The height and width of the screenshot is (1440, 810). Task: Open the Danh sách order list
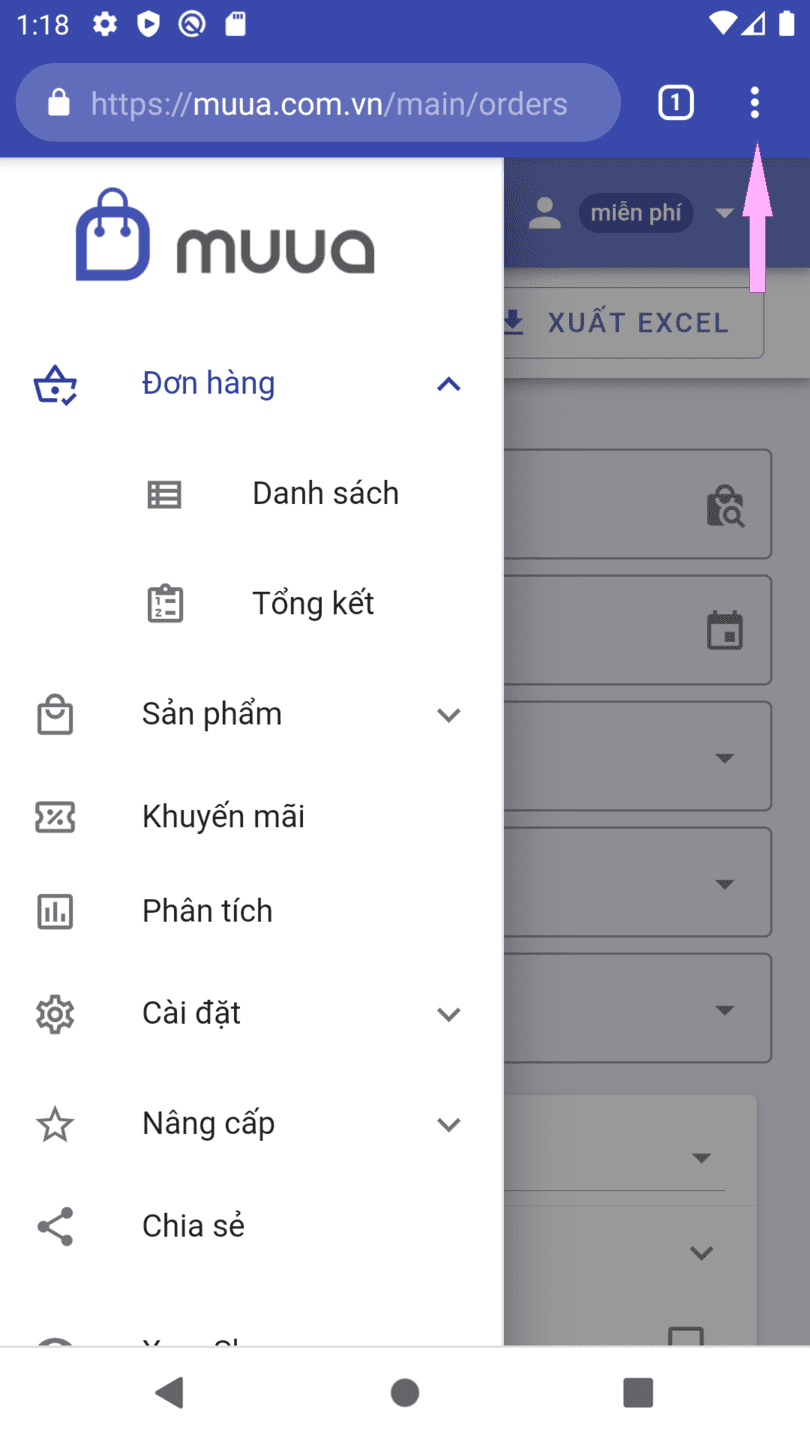(x=324, y=494)
